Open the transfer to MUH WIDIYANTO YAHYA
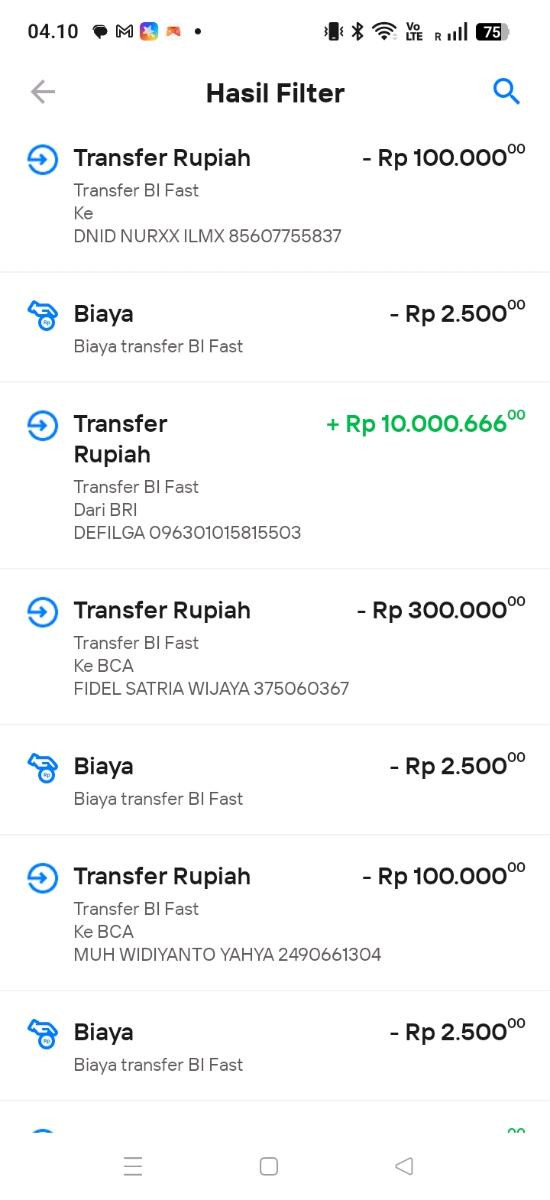The width and height of the screenshot is (550, 1200). [275, 913]
